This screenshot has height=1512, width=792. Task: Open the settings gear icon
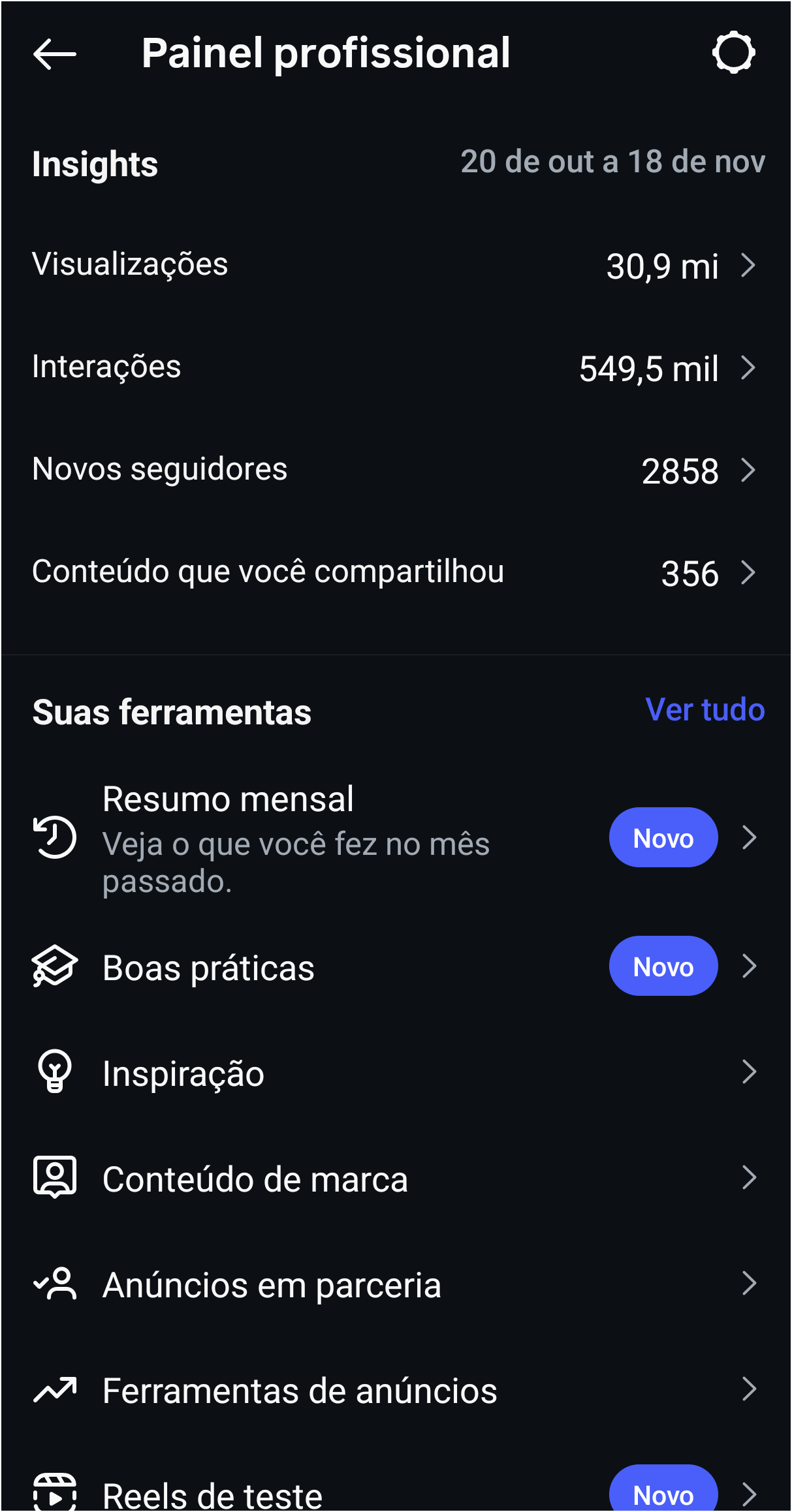733,53
